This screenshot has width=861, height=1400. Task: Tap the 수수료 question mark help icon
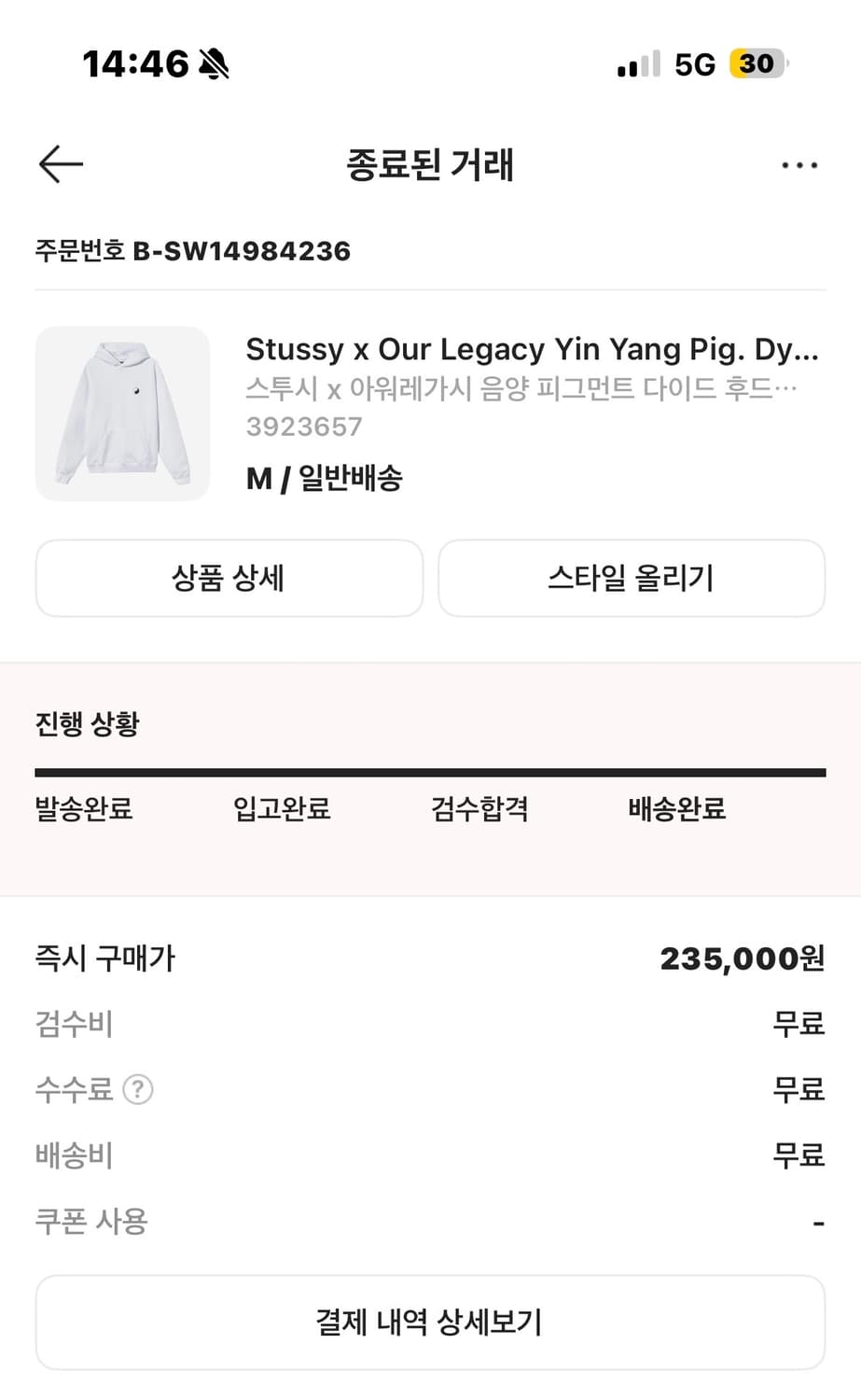(136, 1089)
